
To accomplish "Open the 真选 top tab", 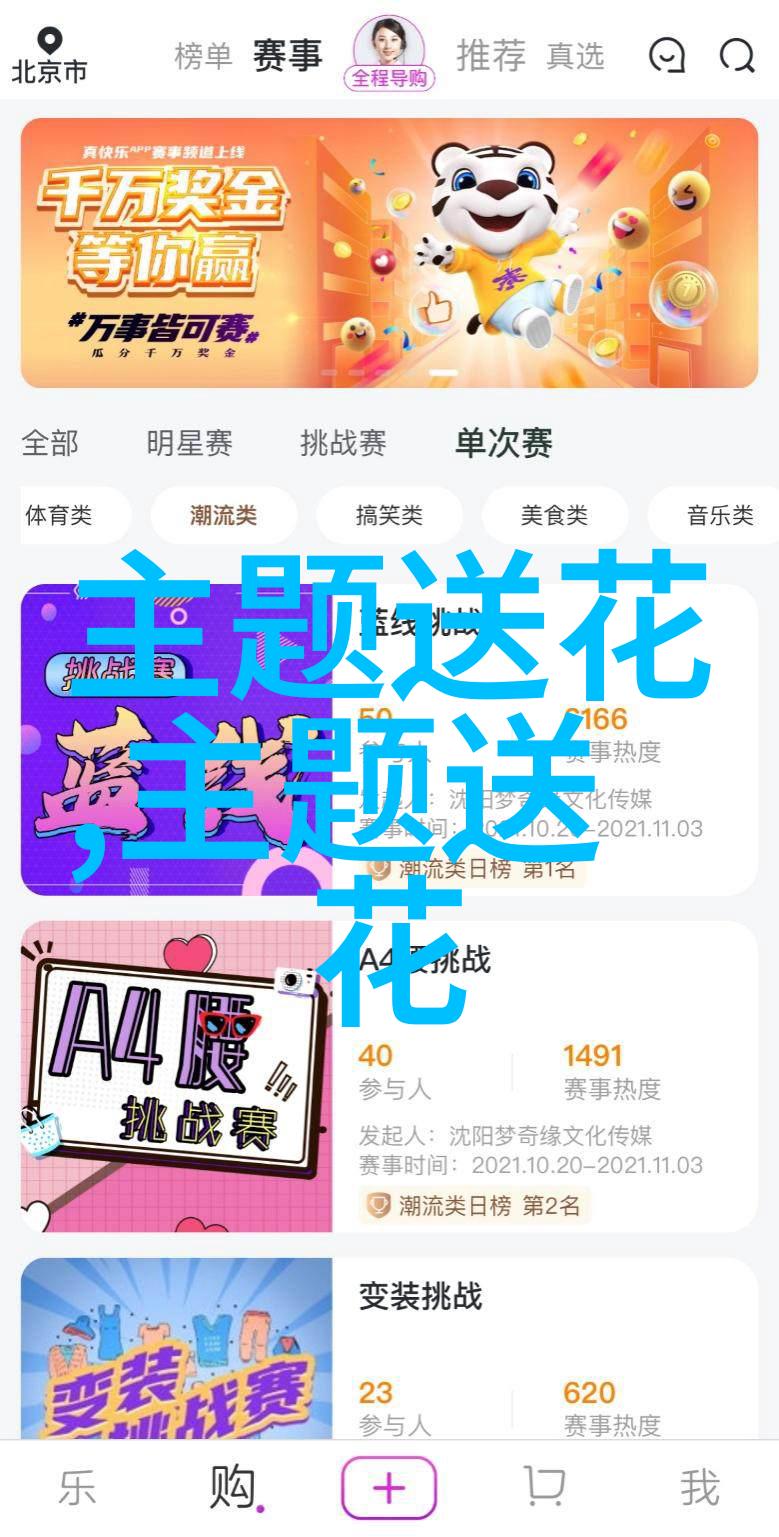I will click(x=575, y=57).
